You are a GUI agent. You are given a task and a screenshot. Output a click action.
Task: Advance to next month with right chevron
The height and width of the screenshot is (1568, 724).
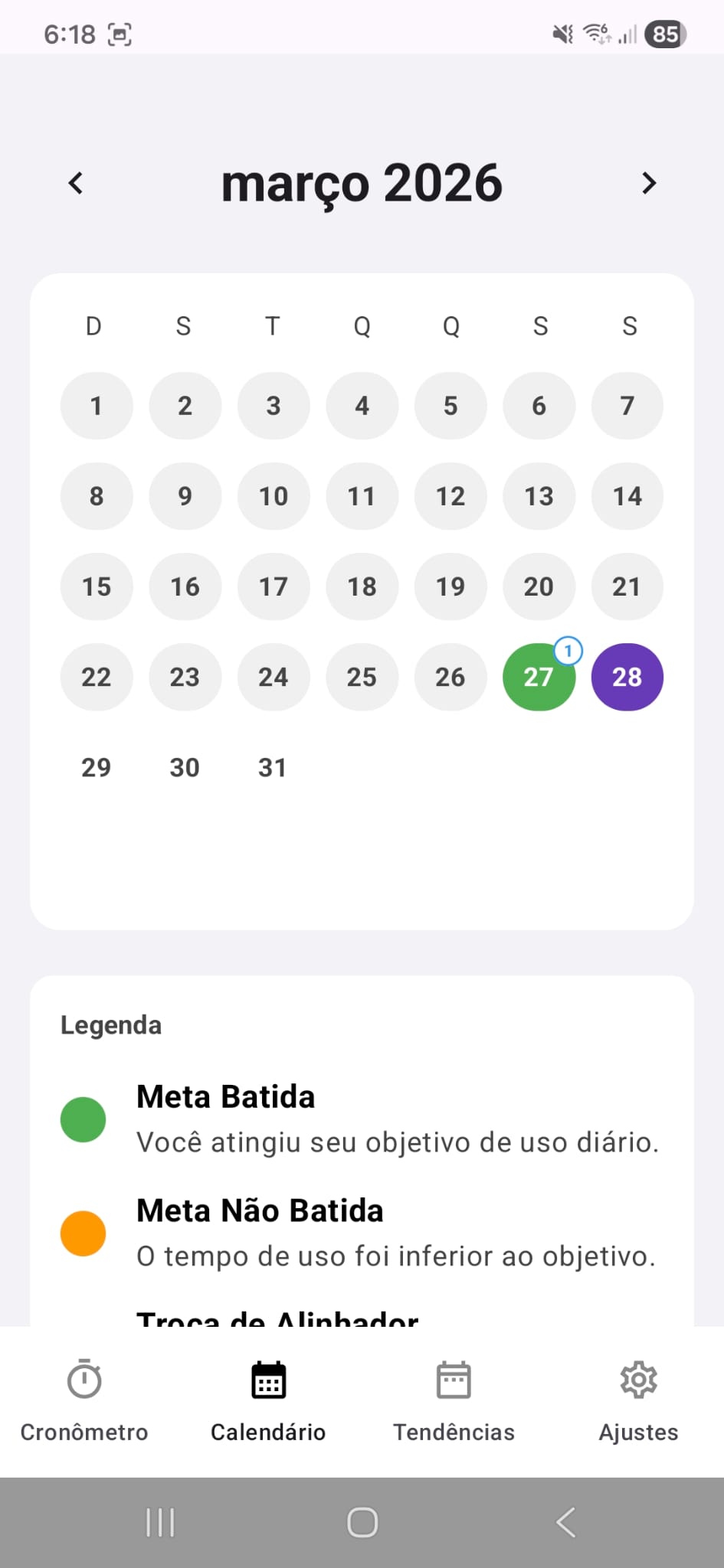pos(649,183)
